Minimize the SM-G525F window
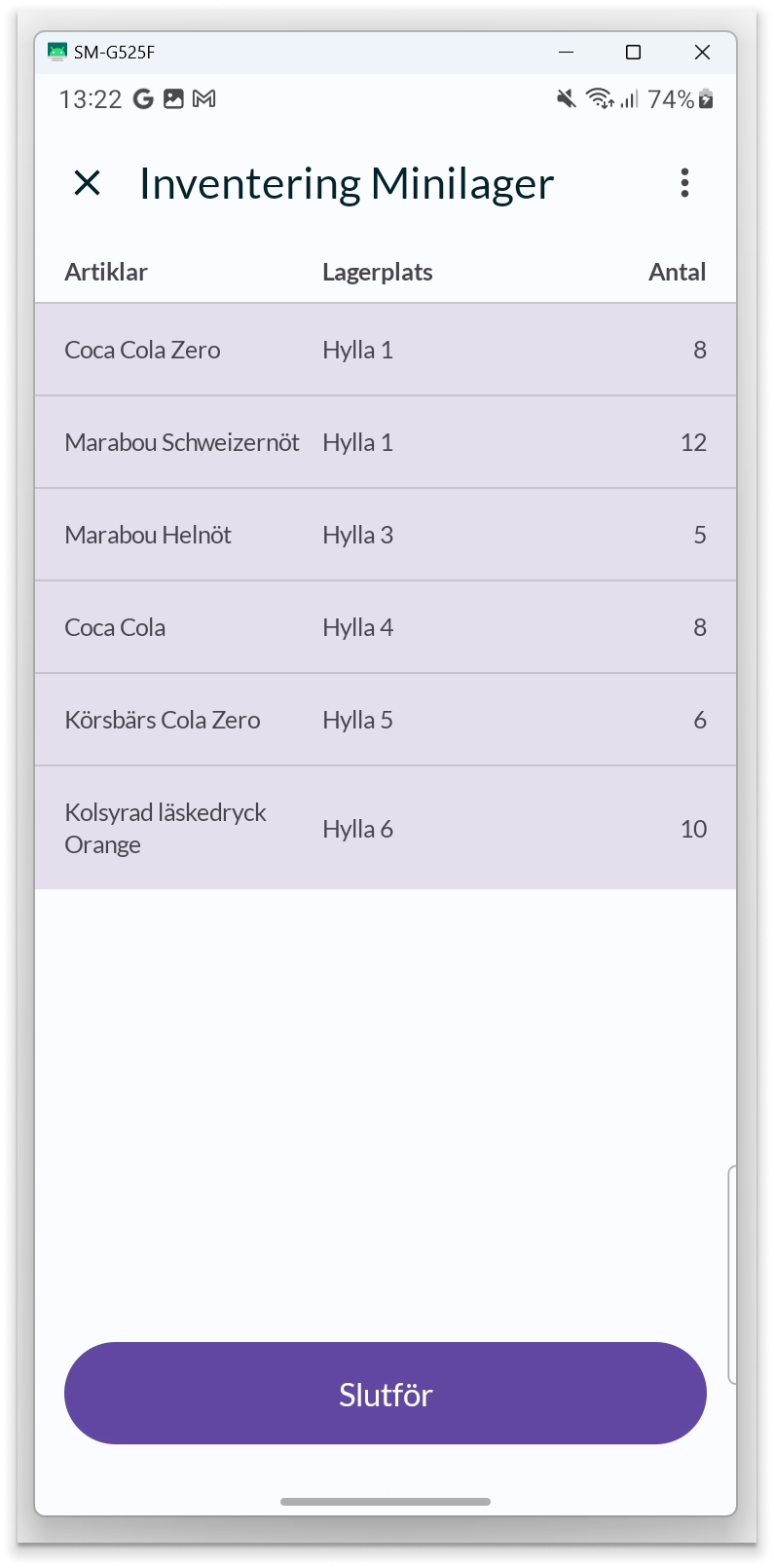 (x=567, y=53)
